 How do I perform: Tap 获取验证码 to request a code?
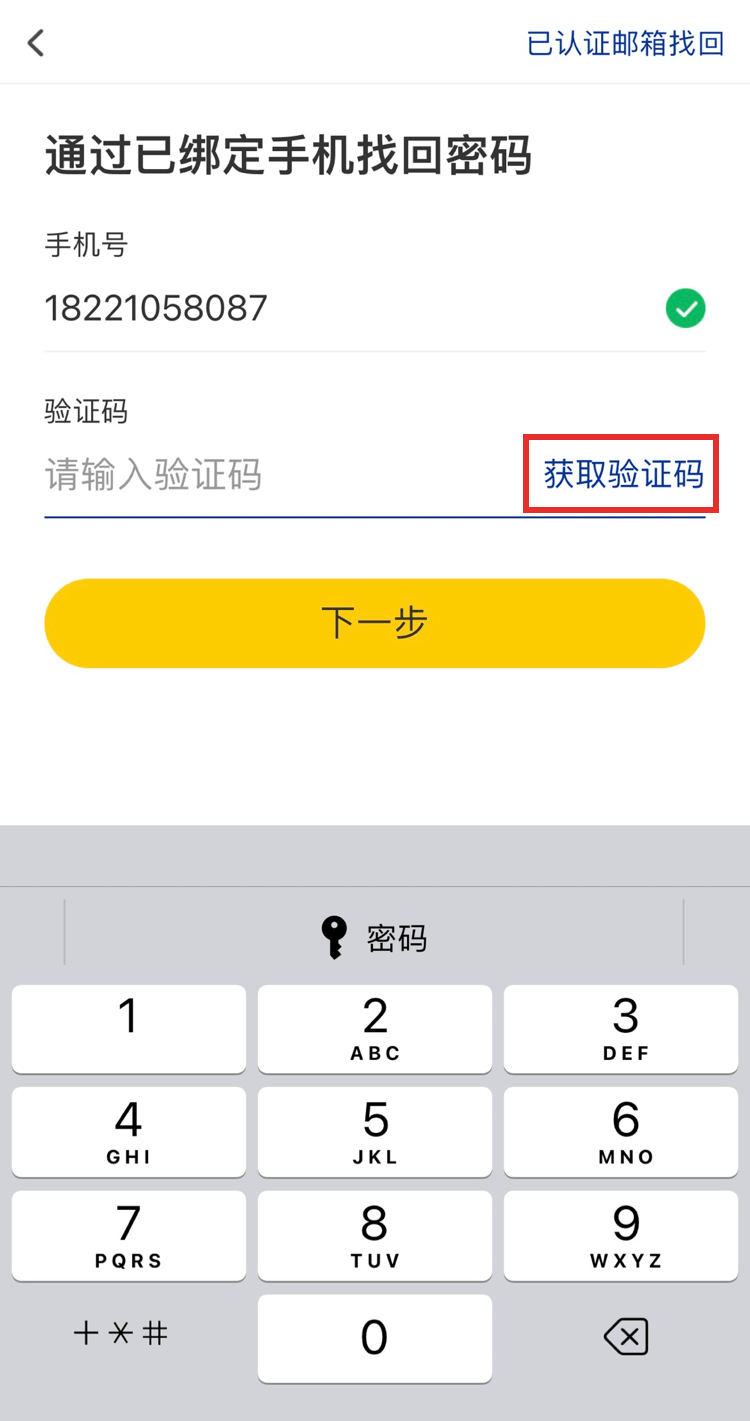(622, 474)
